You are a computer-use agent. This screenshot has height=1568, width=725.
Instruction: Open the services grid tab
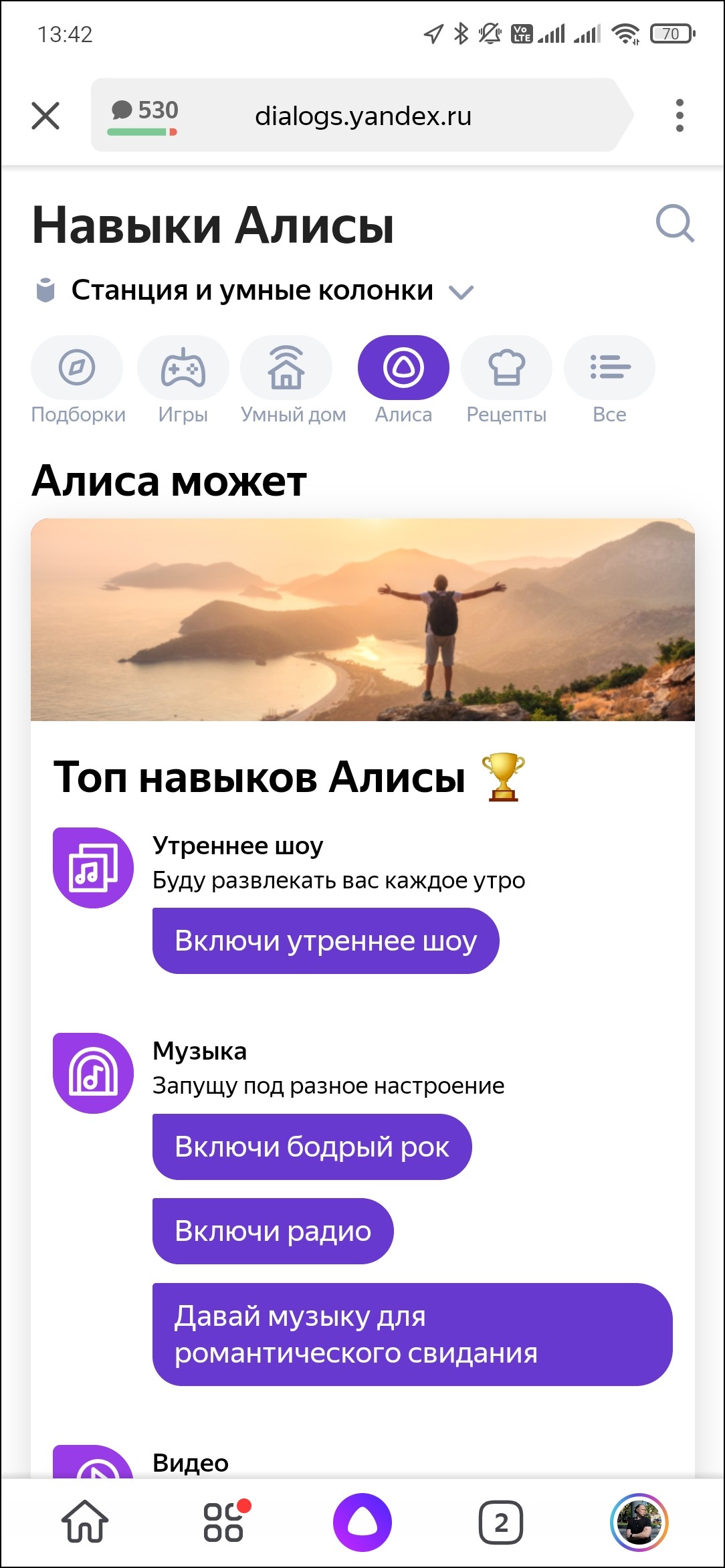tap(224, 1522)
